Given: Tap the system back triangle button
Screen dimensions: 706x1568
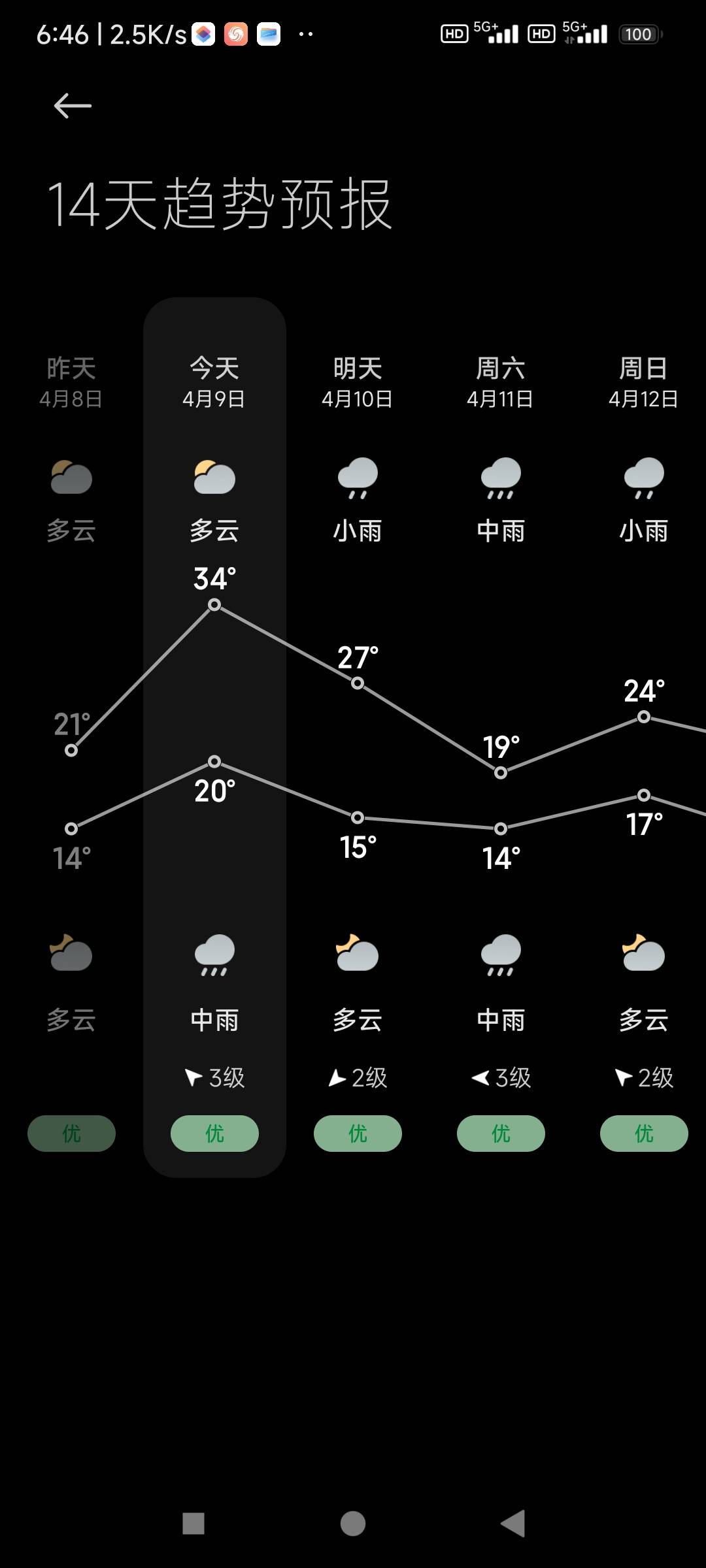Looking at the screenshot, I should click(x=513, y=1524).
